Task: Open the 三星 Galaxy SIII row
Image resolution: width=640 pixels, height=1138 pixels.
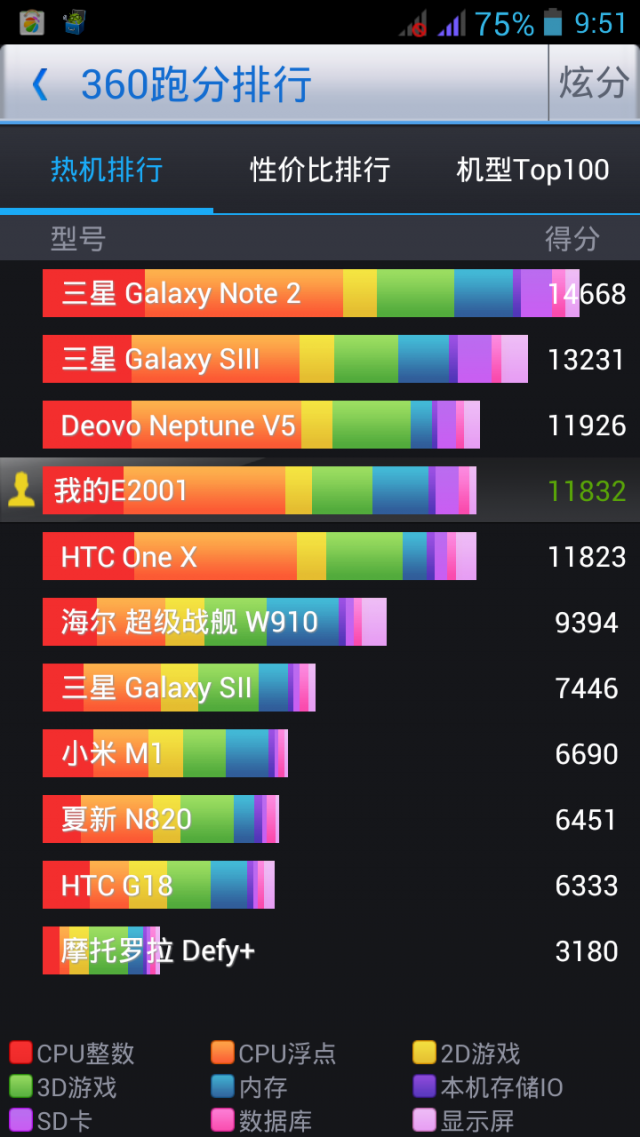Action: coord(320,359)
